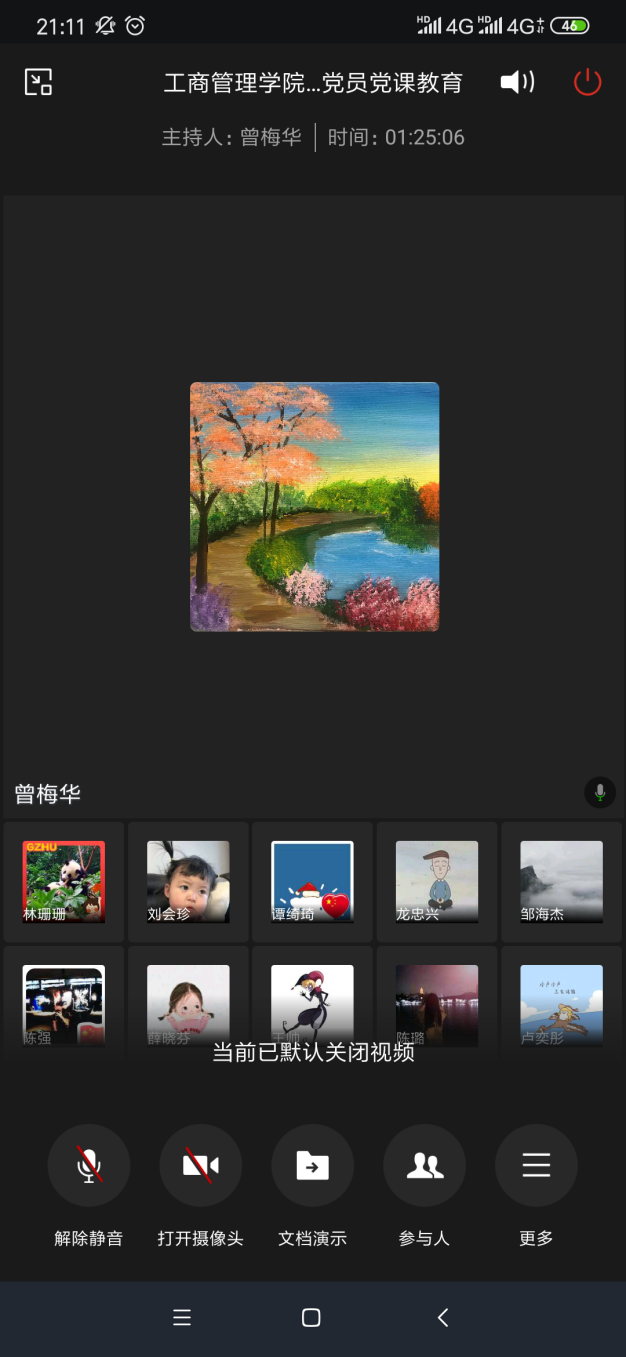The height and width of the screenshot is (1357, 626).
Task: Select participant tile 陈璐
Action: [x=437, y=1004]
